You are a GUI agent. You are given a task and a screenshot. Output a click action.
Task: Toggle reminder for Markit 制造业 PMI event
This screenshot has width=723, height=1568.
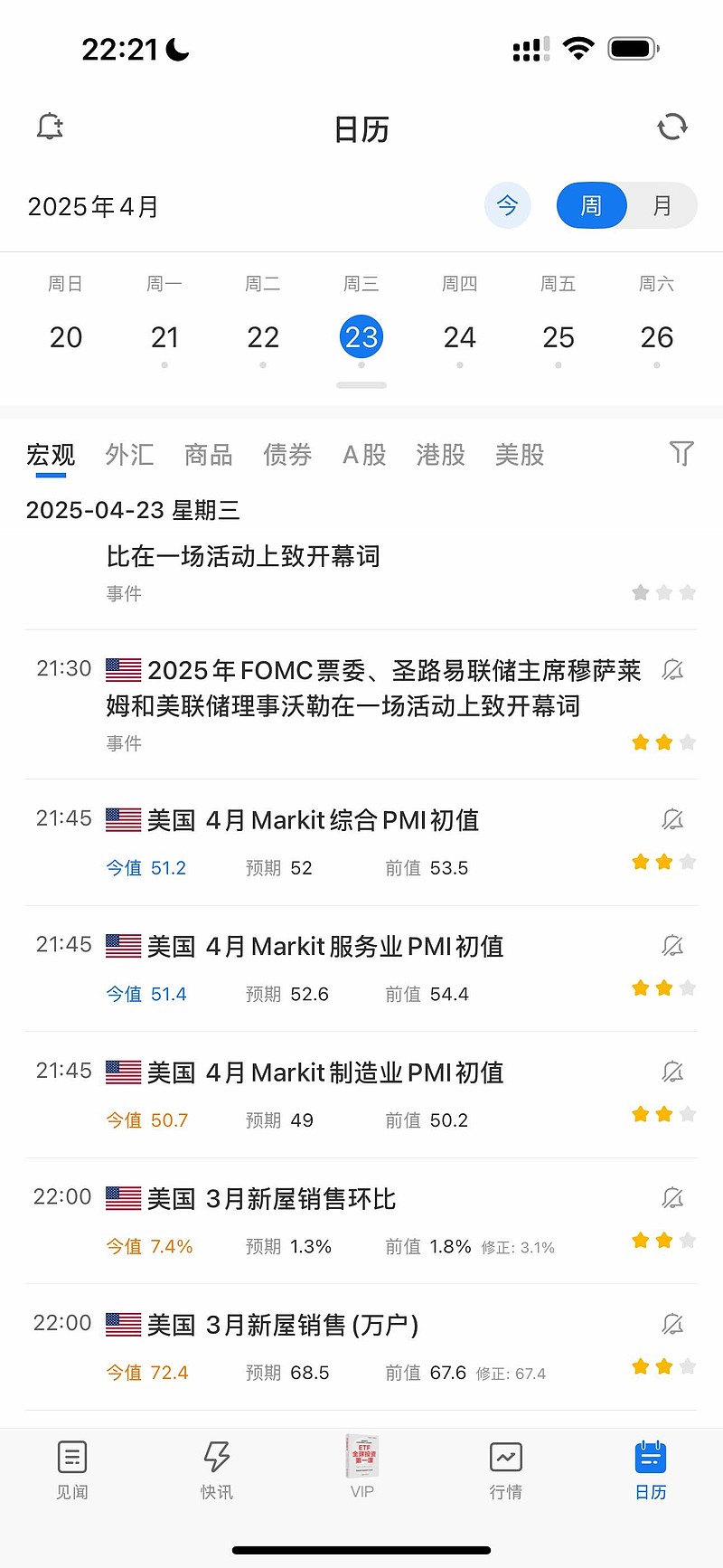click(672, 1071)
